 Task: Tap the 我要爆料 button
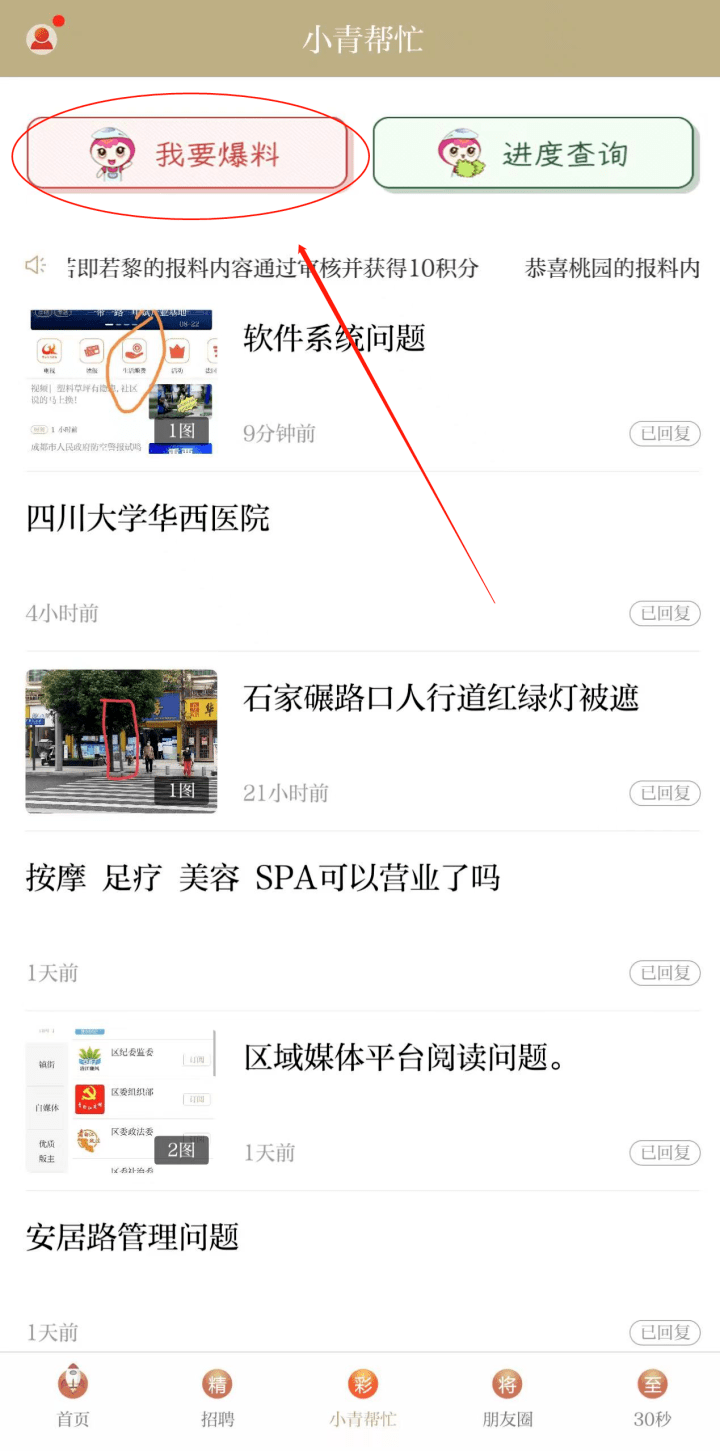click(187, 154)
